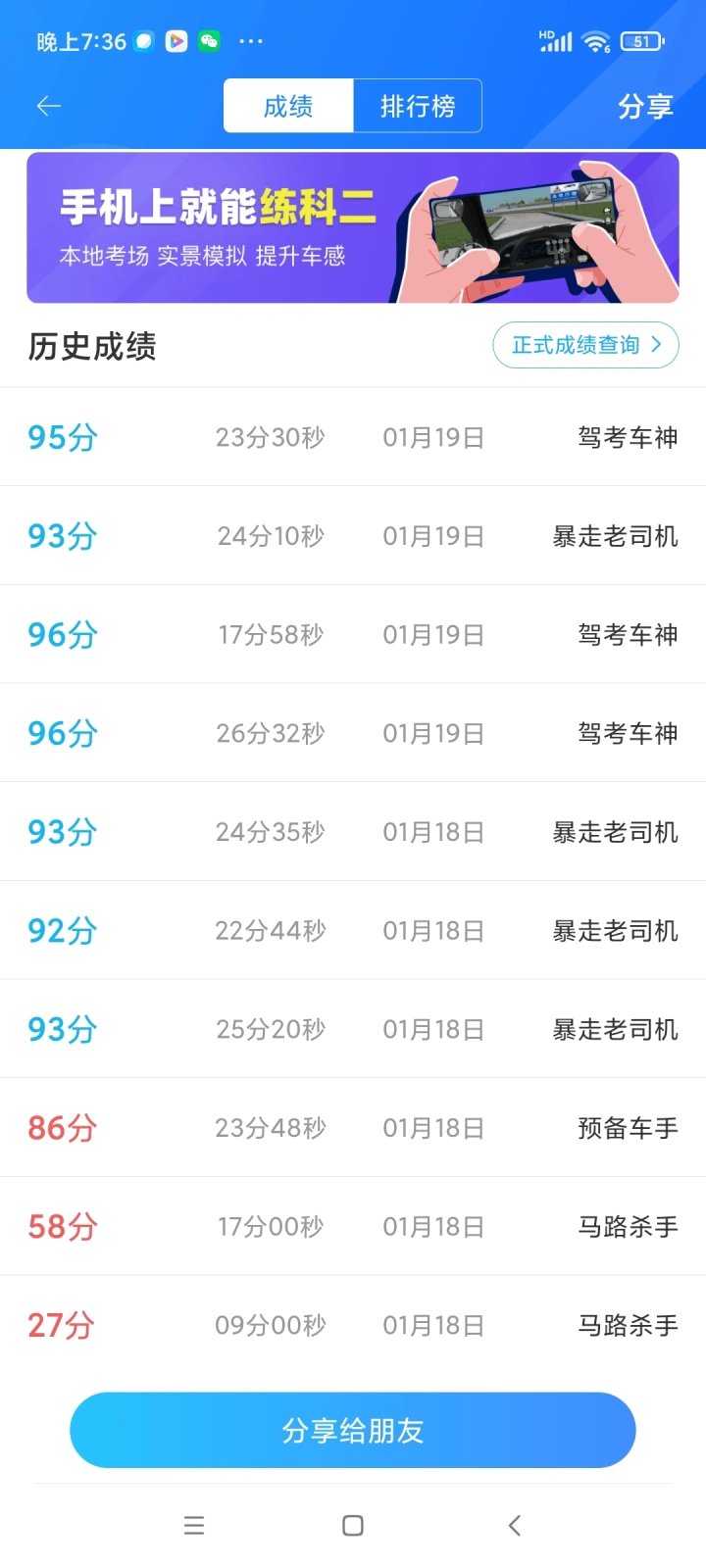Select the 成绩 tab

288,106
